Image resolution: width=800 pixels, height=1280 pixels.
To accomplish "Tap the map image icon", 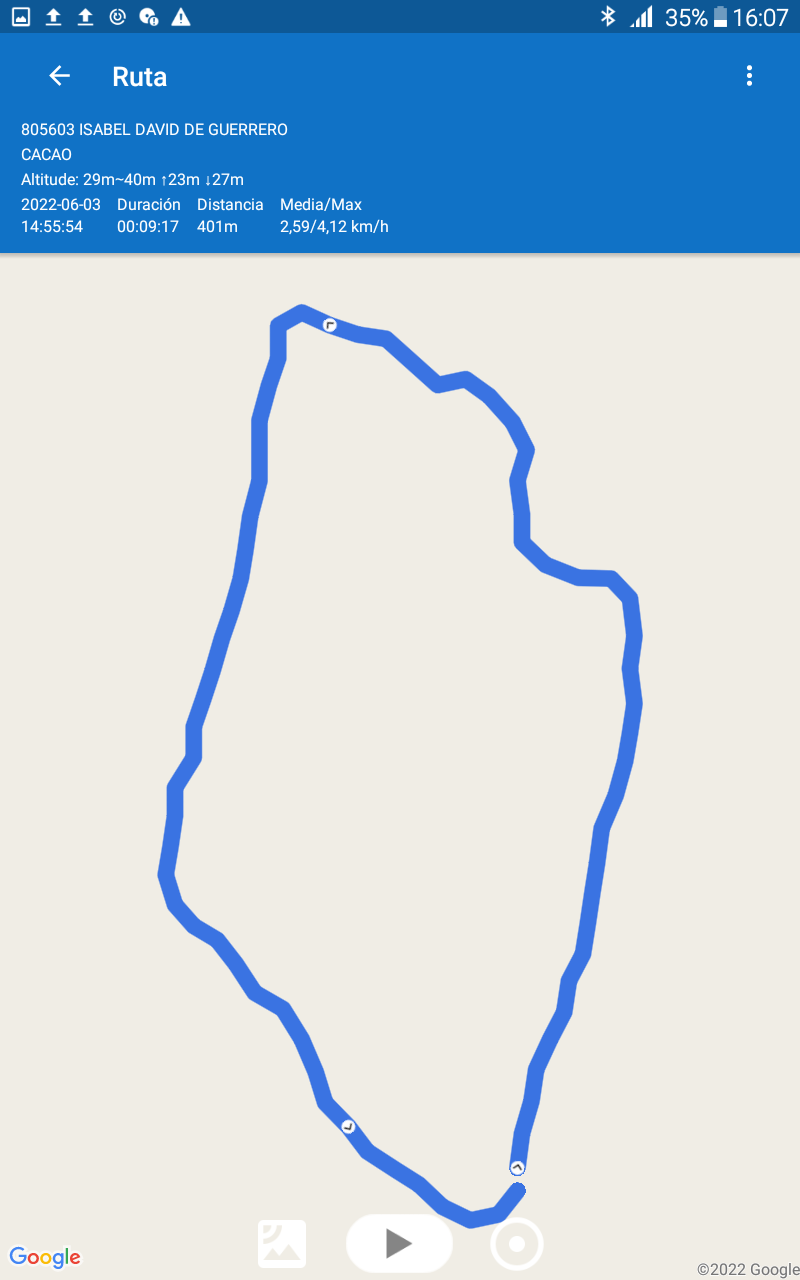I will point(282,1244).
